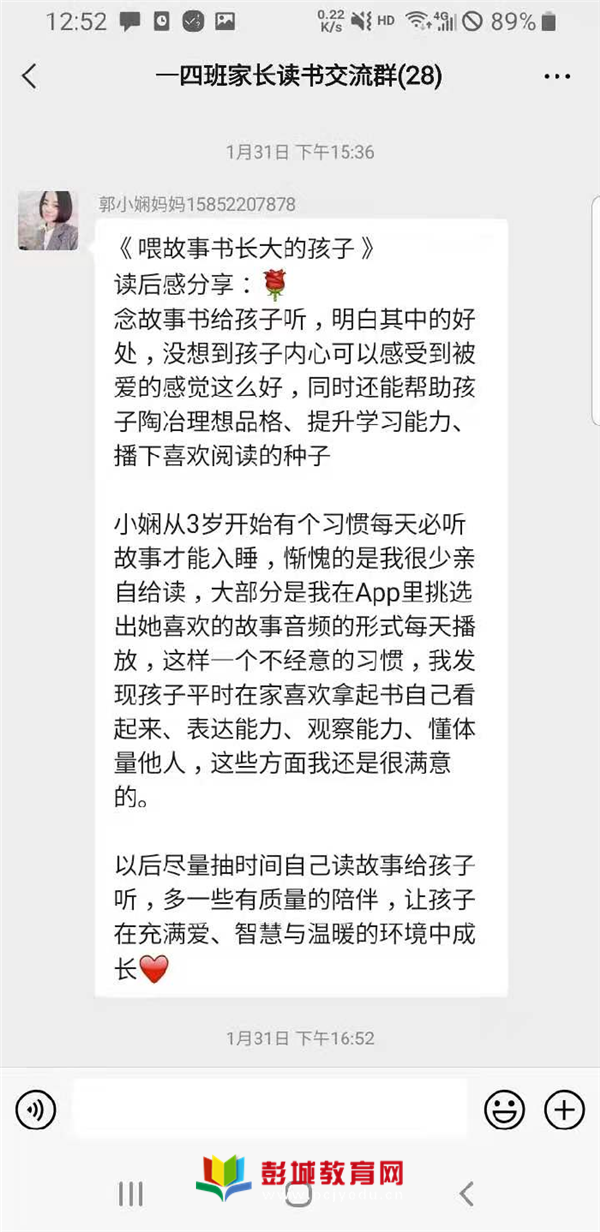Go back from the group chat
Viewport: 600px width, 1232px height.
pyautogui.click(x=29, y=76)
